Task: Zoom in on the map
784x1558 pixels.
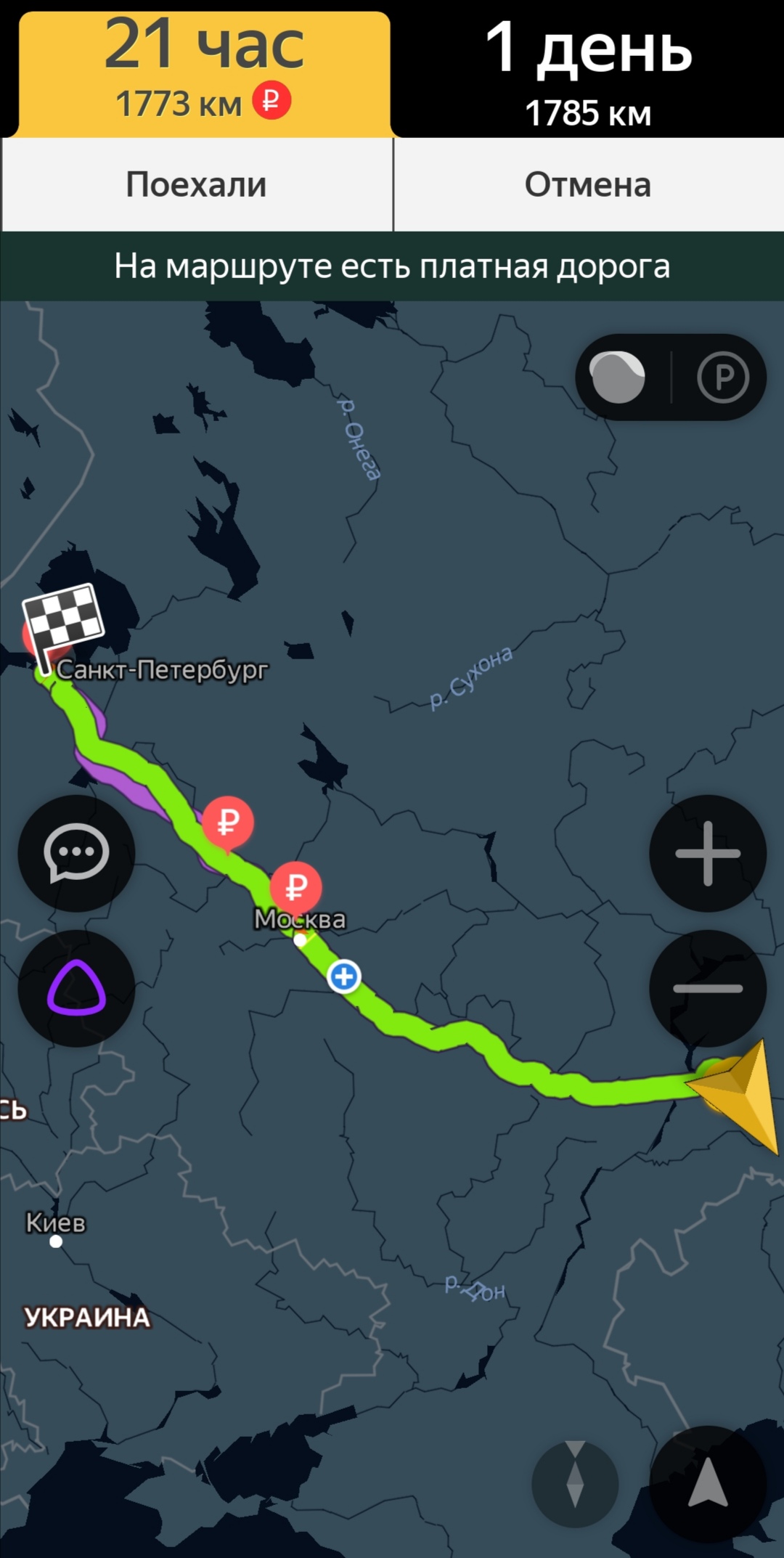Action: click(x=708, y=853)
